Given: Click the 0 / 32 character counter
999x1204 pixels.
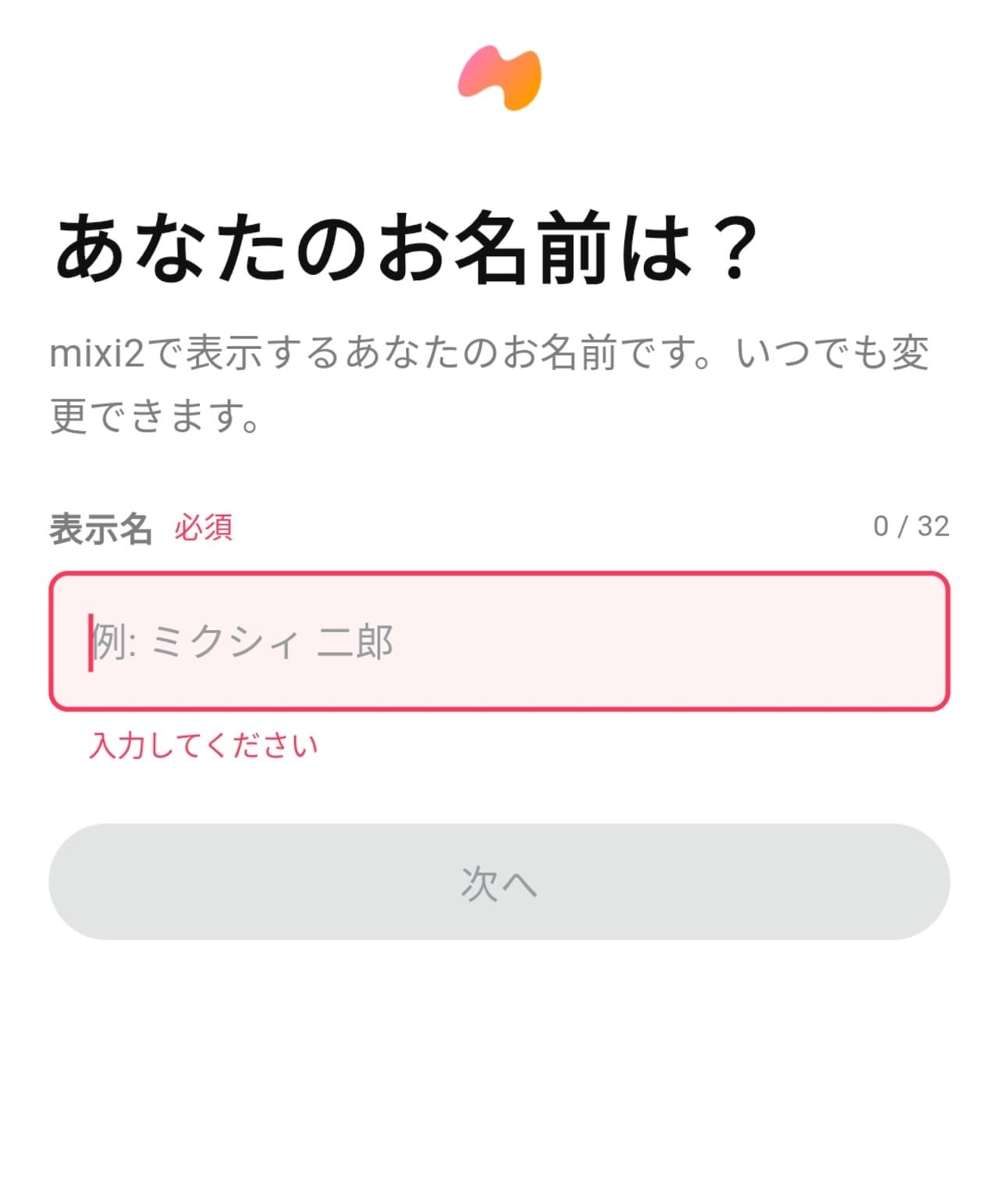Looking at the screenshot, I should click(912, 526).
